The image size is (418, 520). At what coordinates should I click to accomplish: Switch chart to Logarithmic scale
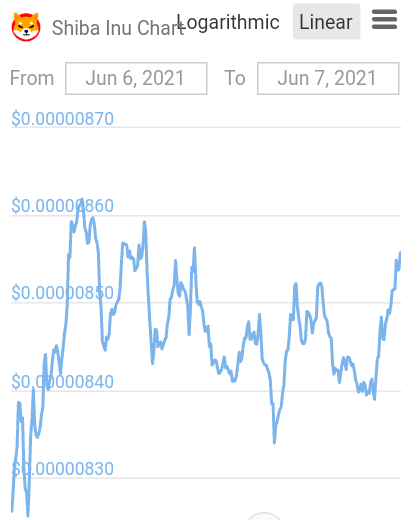228,23
